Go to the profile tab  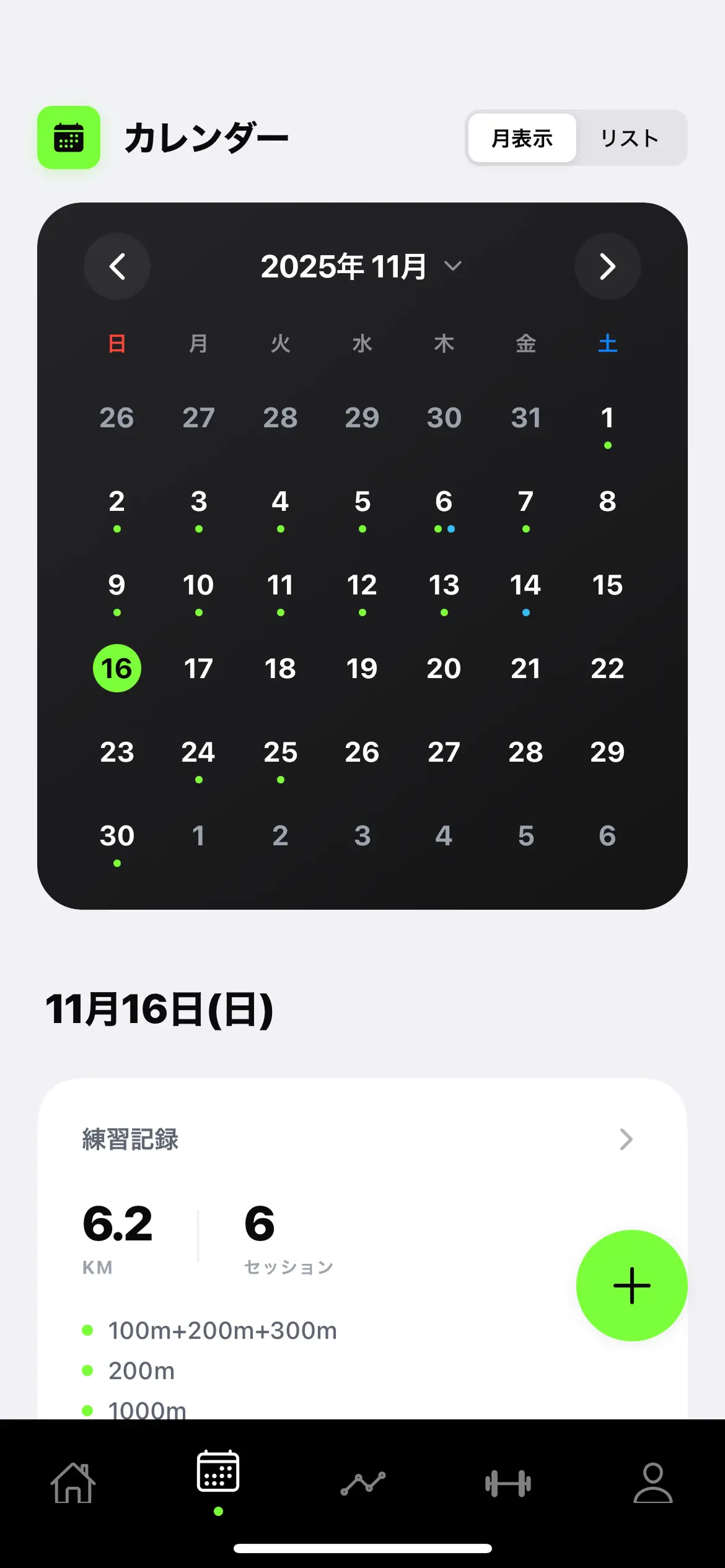(x=652, y=1483)
